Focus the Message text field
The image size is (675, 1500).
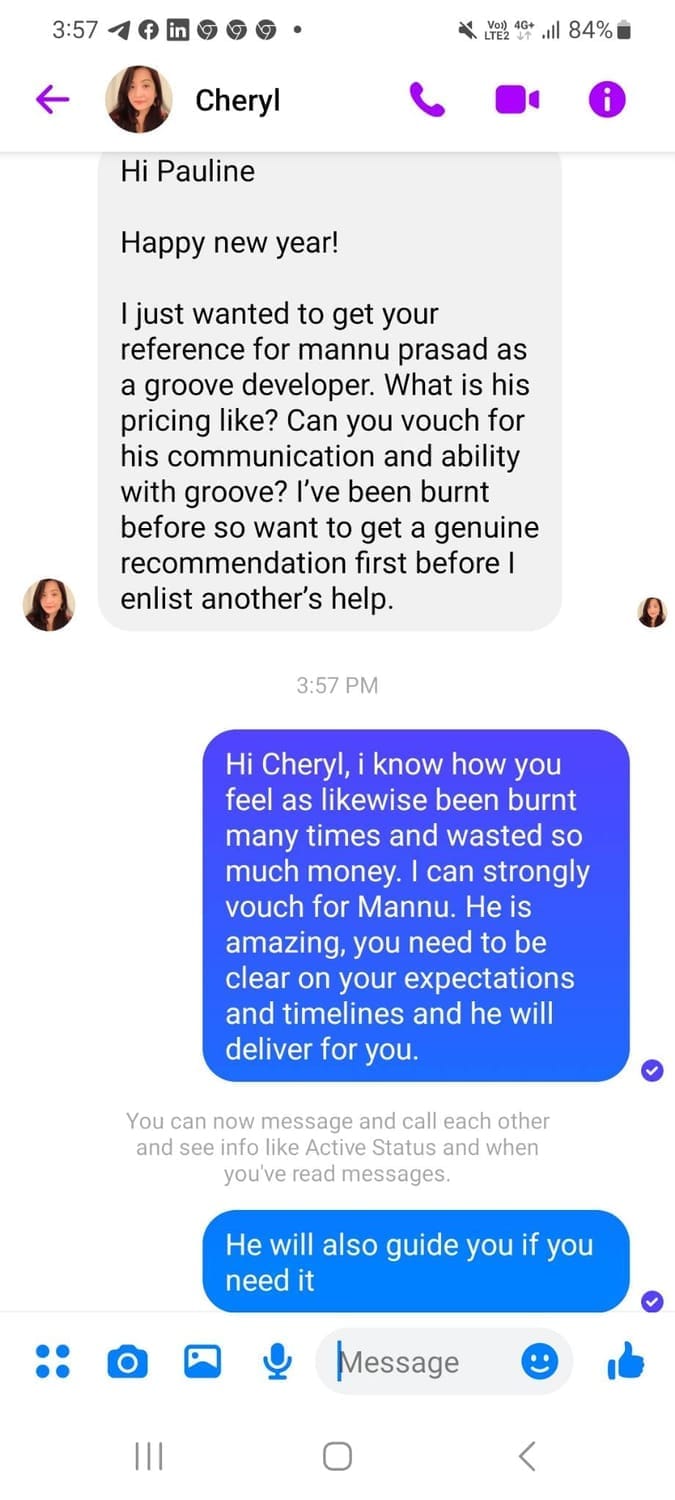pyautogui.click(x=420, y=1362)
